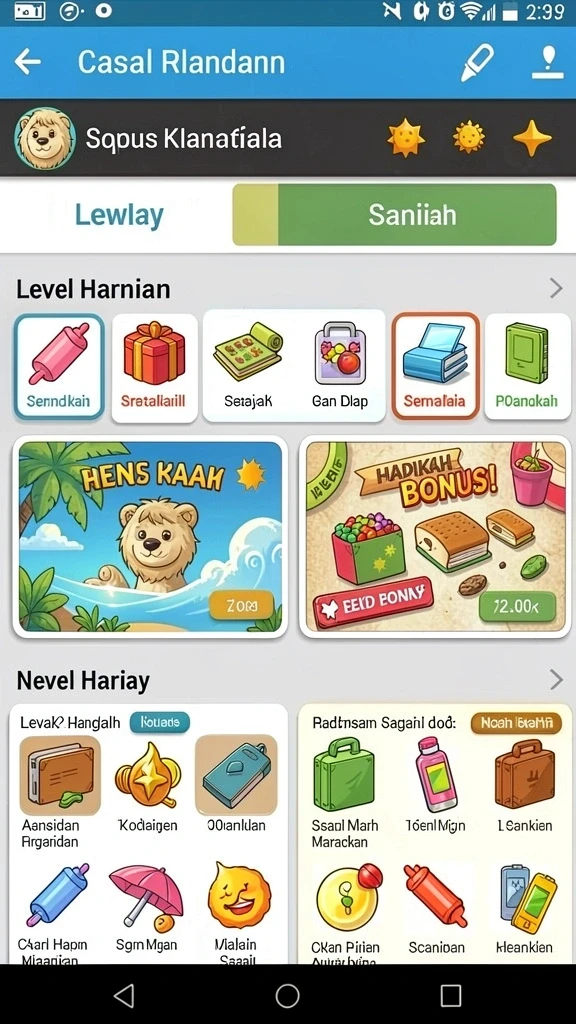Open the Senndkain rolling pin item
The image size is (576, 1024).
59,366
